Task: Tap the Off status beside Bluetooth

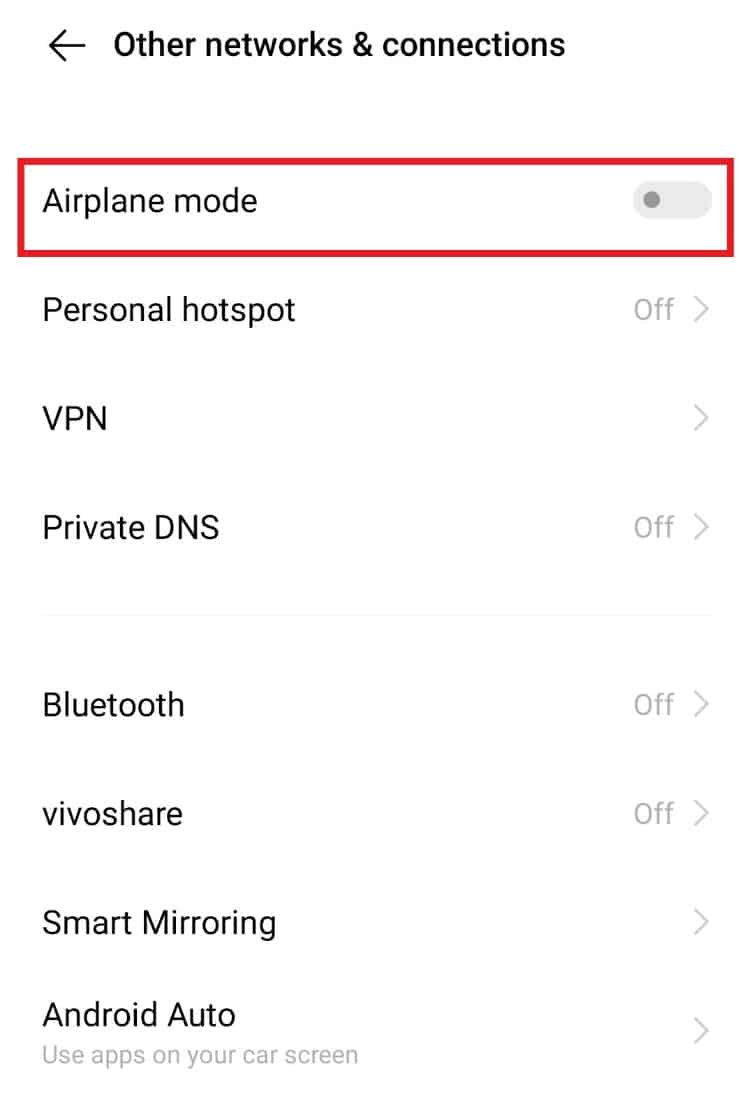Action: point(652,704)
